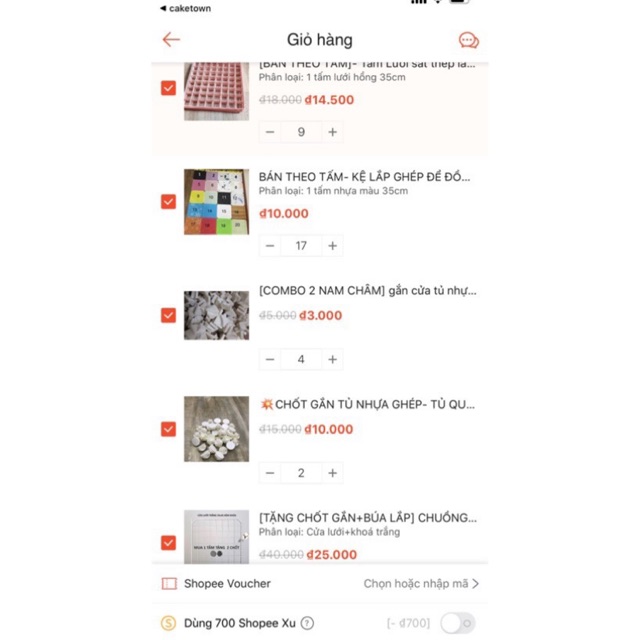The height and width of the screenshot is (640, 640).
Task: Decrease quantity of KỆ LẮP GHÉP item
Action: [x=270, y=245]
